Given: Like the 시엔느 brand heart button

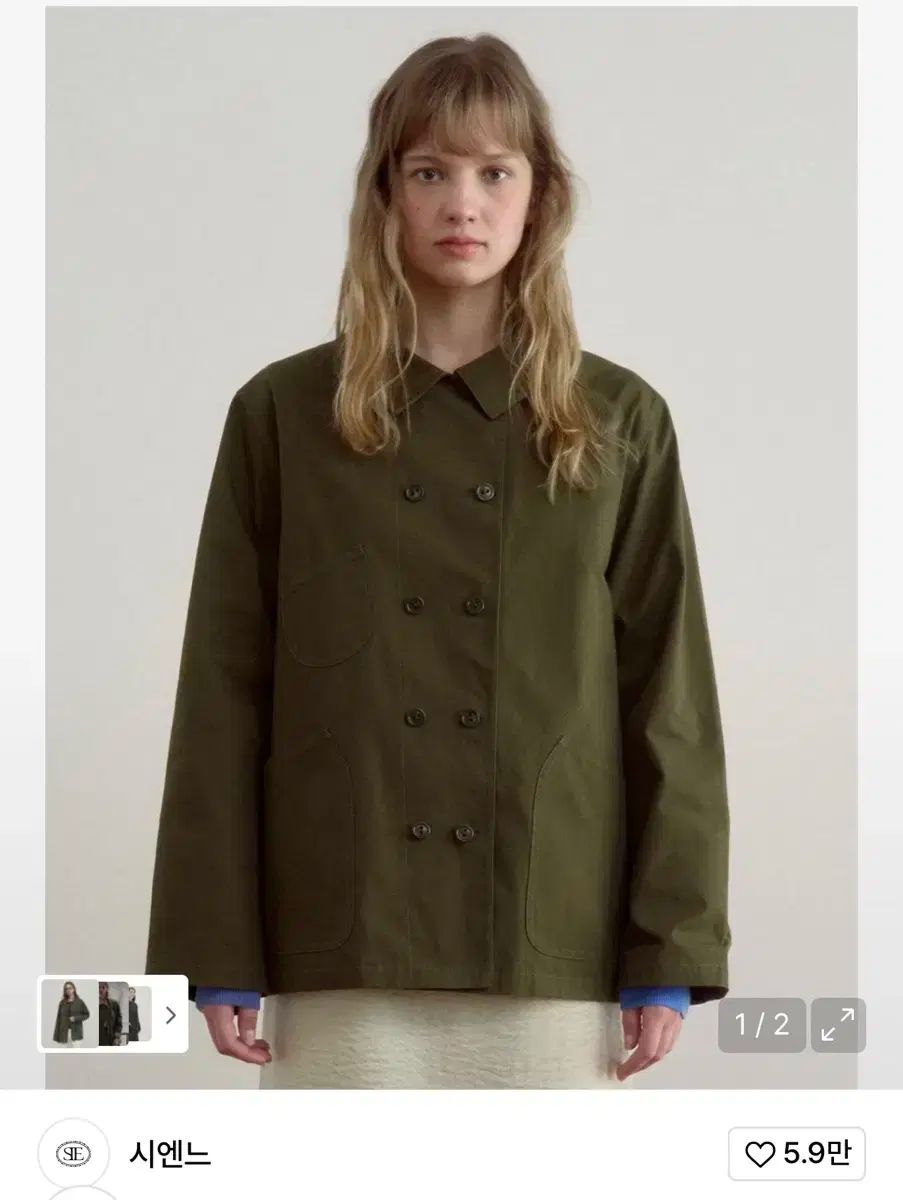Looking at the screenshot, I should coord(796,1154).
